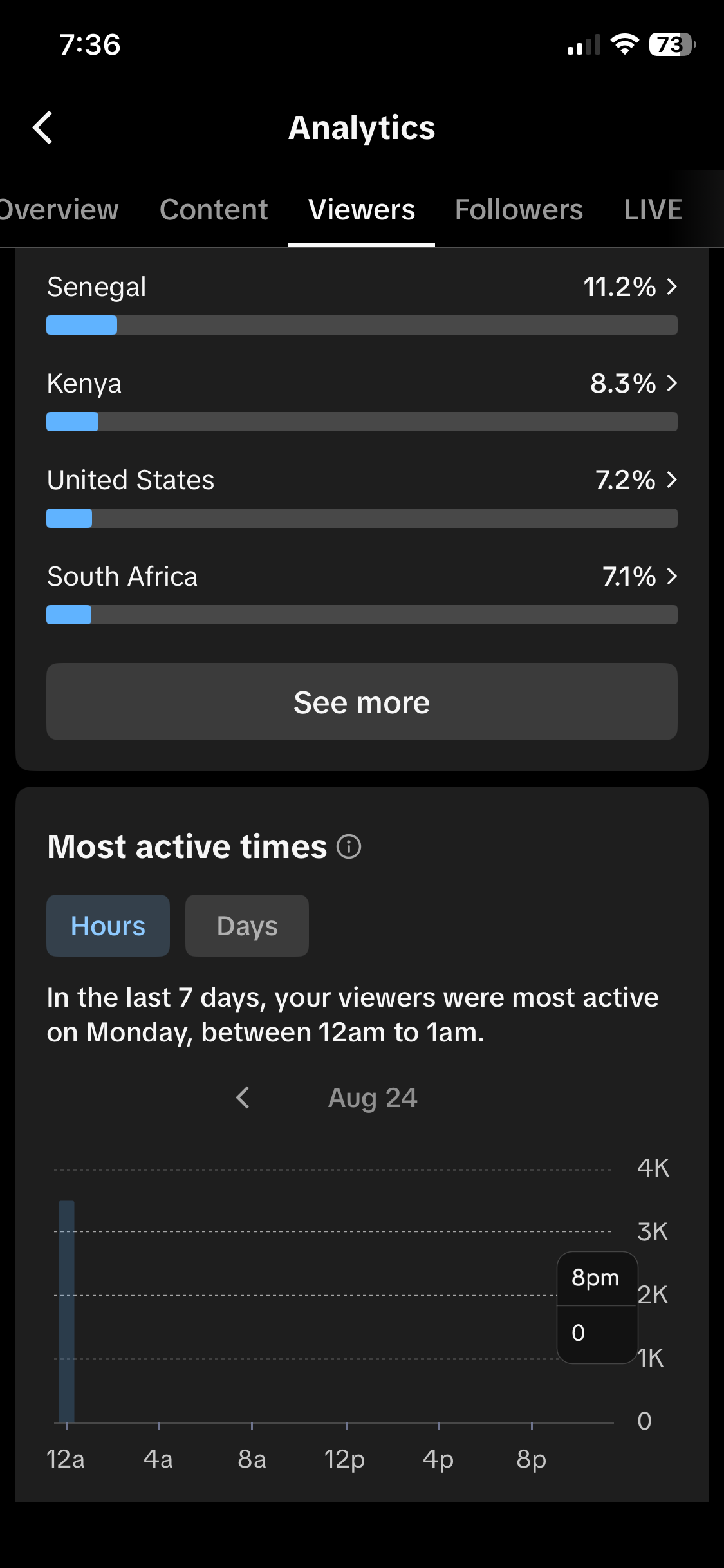Tap the 12am bar in the chart
Image resolution: width=724 pixels, height=1568 pixels.
pyautogui.click(x=66, y=1311)
